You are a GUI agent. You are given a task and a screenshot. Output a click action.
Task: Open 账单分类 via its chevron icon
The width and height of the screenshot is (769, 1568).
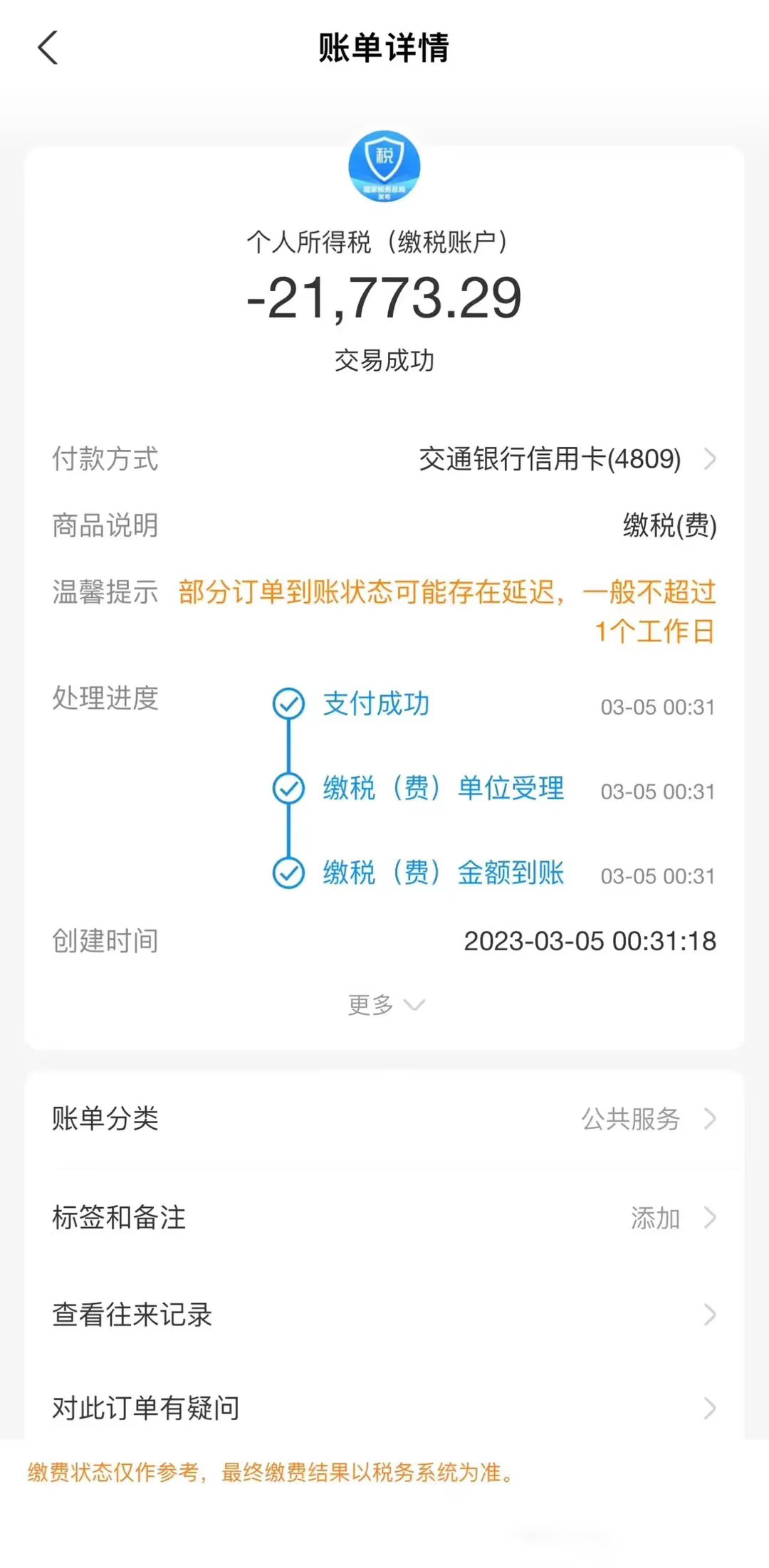click(709, 1120)
